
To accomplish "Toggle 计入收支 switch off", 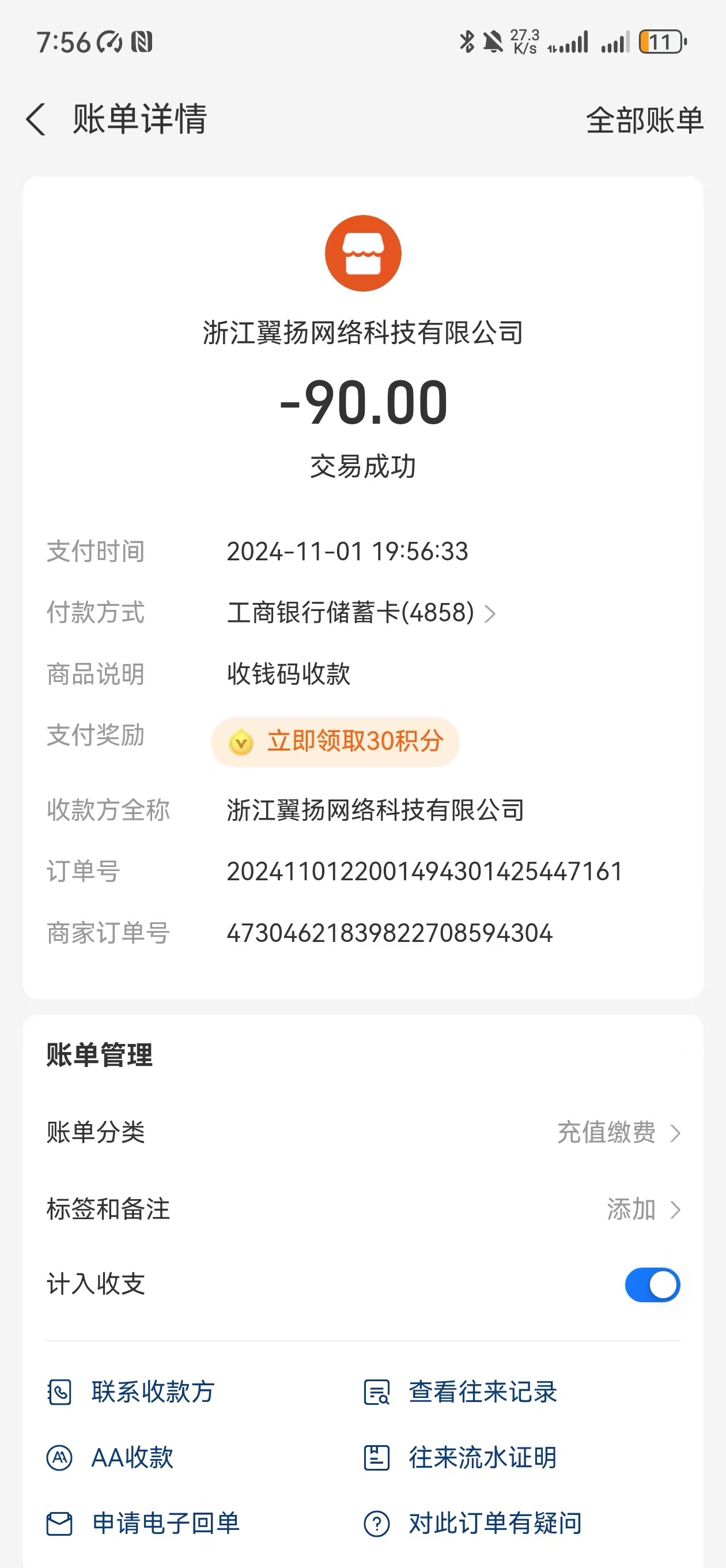I will [x=652, y=1284].
